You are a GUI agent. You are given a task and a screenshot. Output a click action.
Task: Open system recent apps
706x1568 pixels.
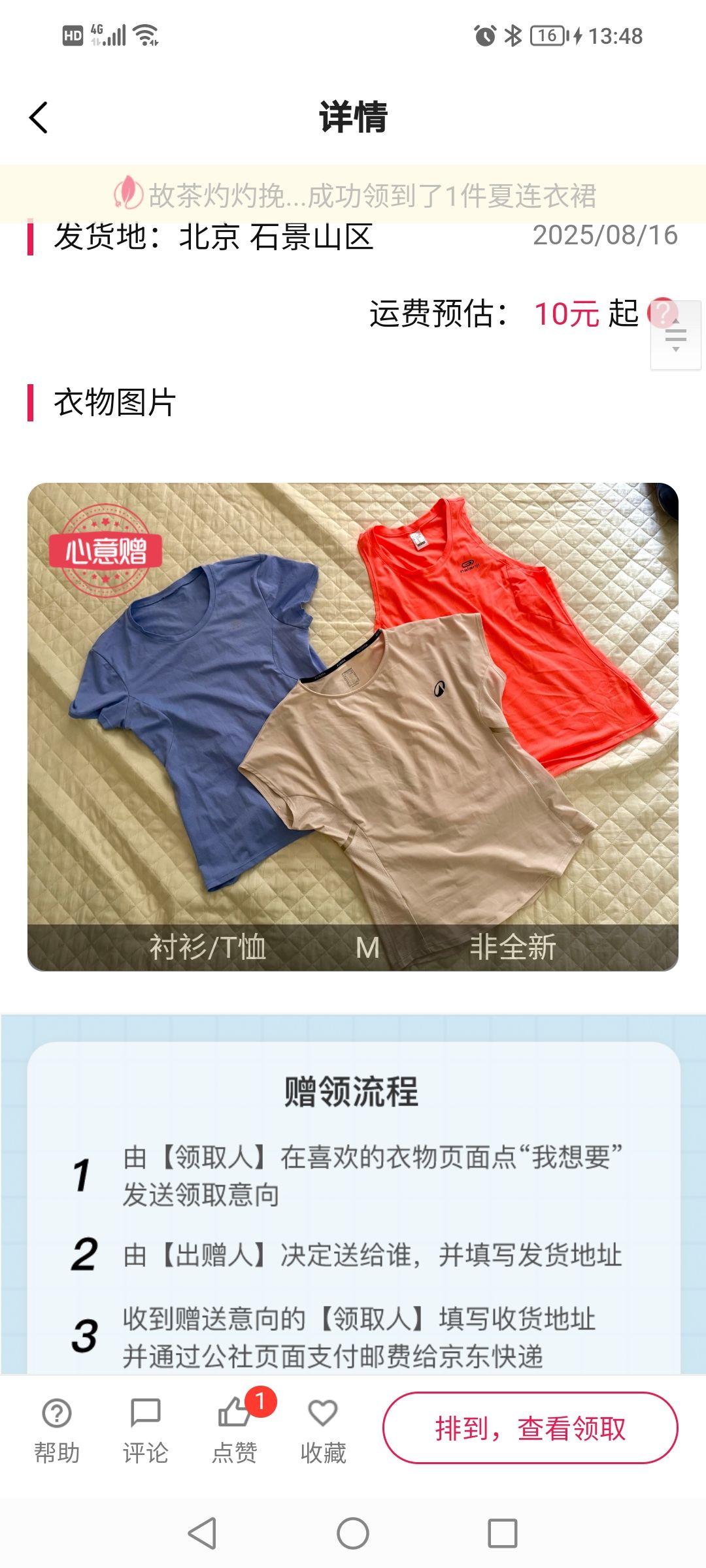tap(503, 1533)
